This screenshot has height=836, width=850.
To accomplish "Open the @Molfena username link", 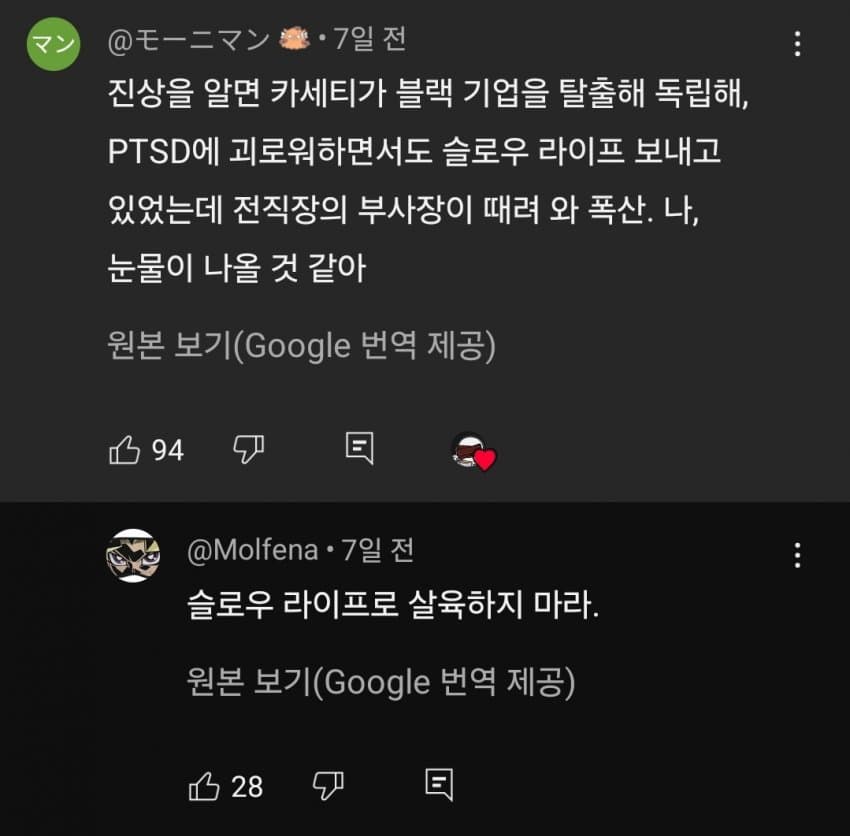I will pyautogui.click(x=252, y=550).
